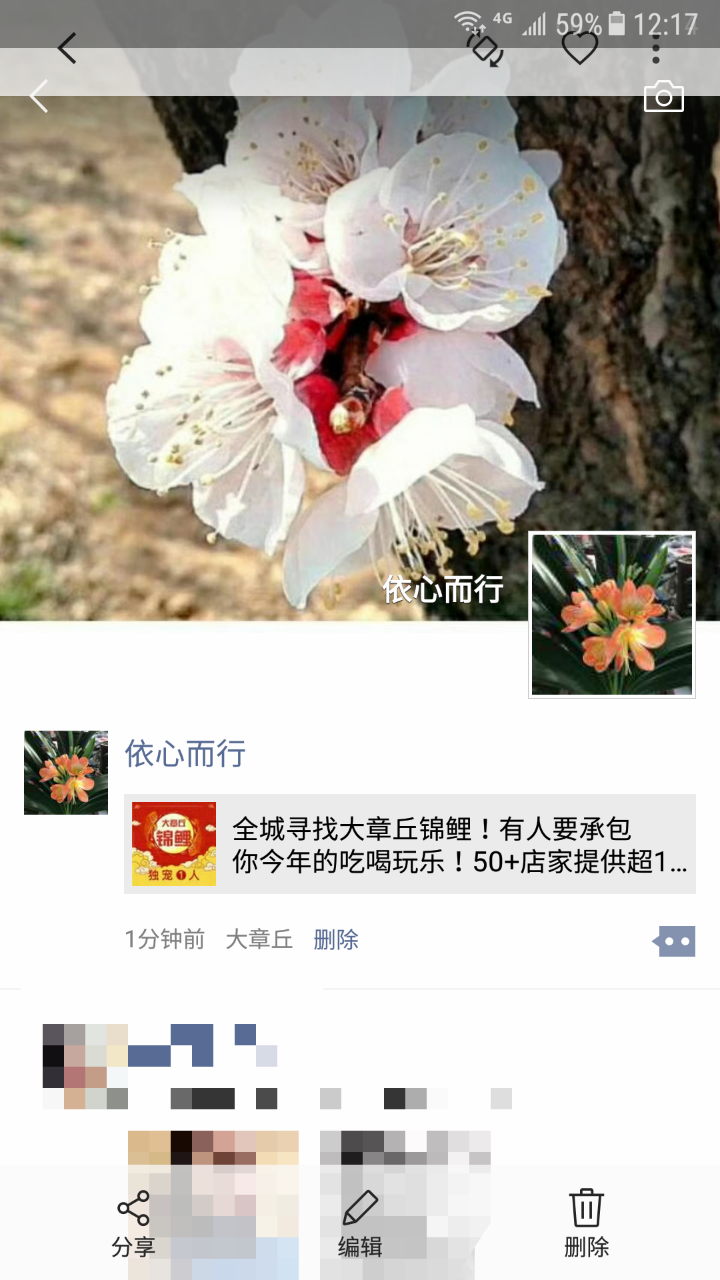720x1280 pixels.
Task: Edit the image with 编辑
Action: (360, 1223)
